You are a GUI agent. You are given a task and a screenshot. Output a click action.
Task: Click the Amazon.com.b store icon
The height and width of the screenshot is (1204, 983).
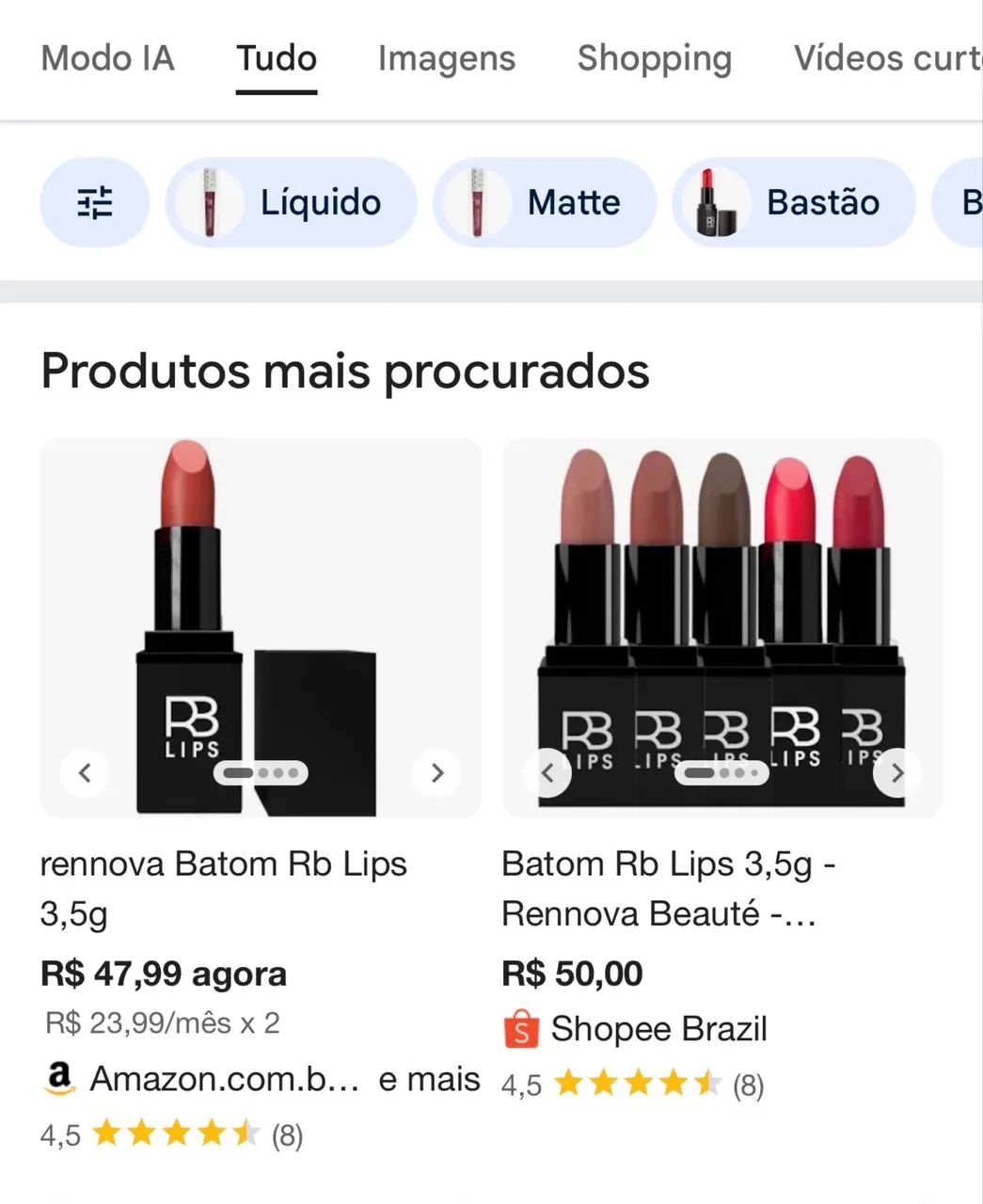(x=60, y=1079)
